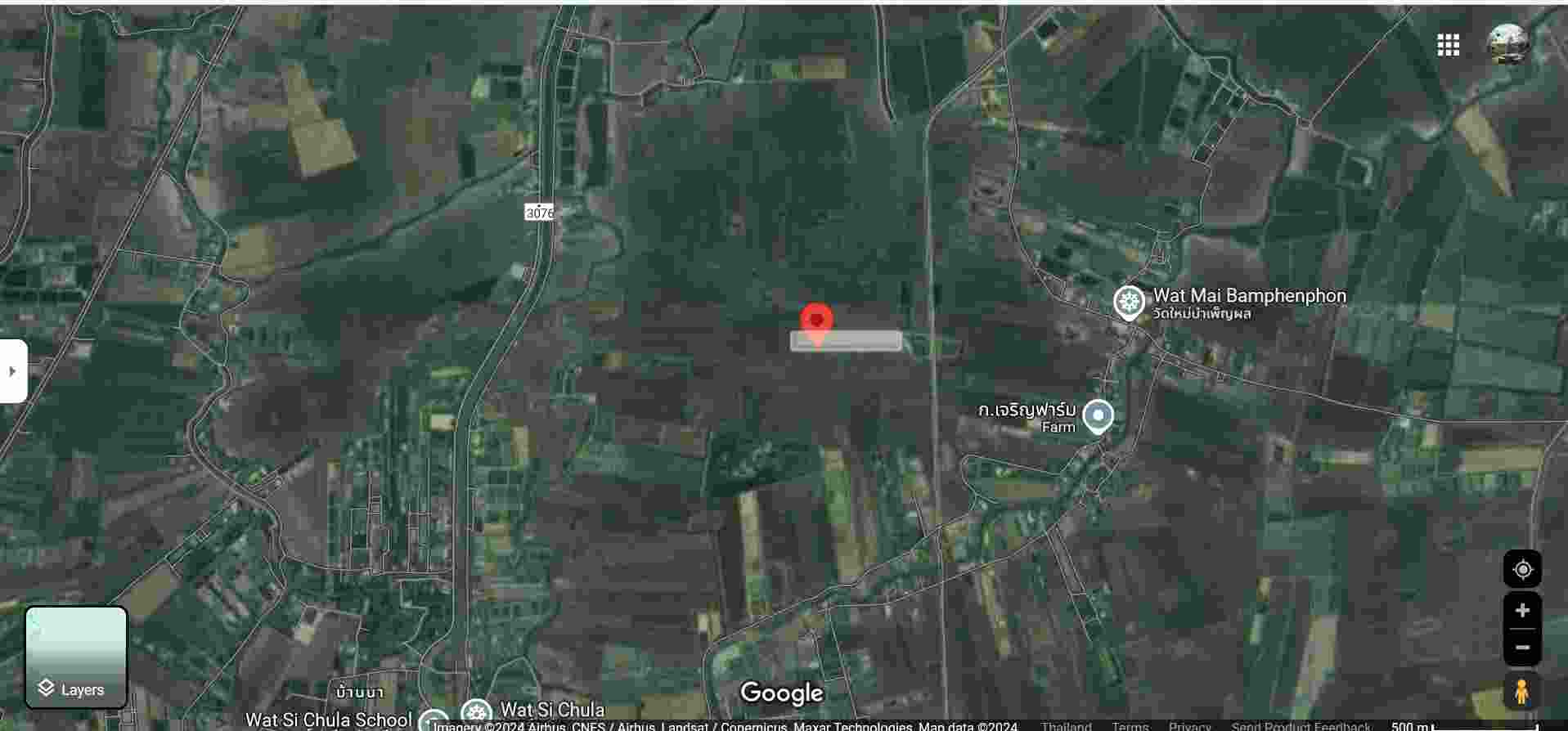The image size is (1568, 731).
Task: Open the Privacy link
Action: tap(1189, 726)
